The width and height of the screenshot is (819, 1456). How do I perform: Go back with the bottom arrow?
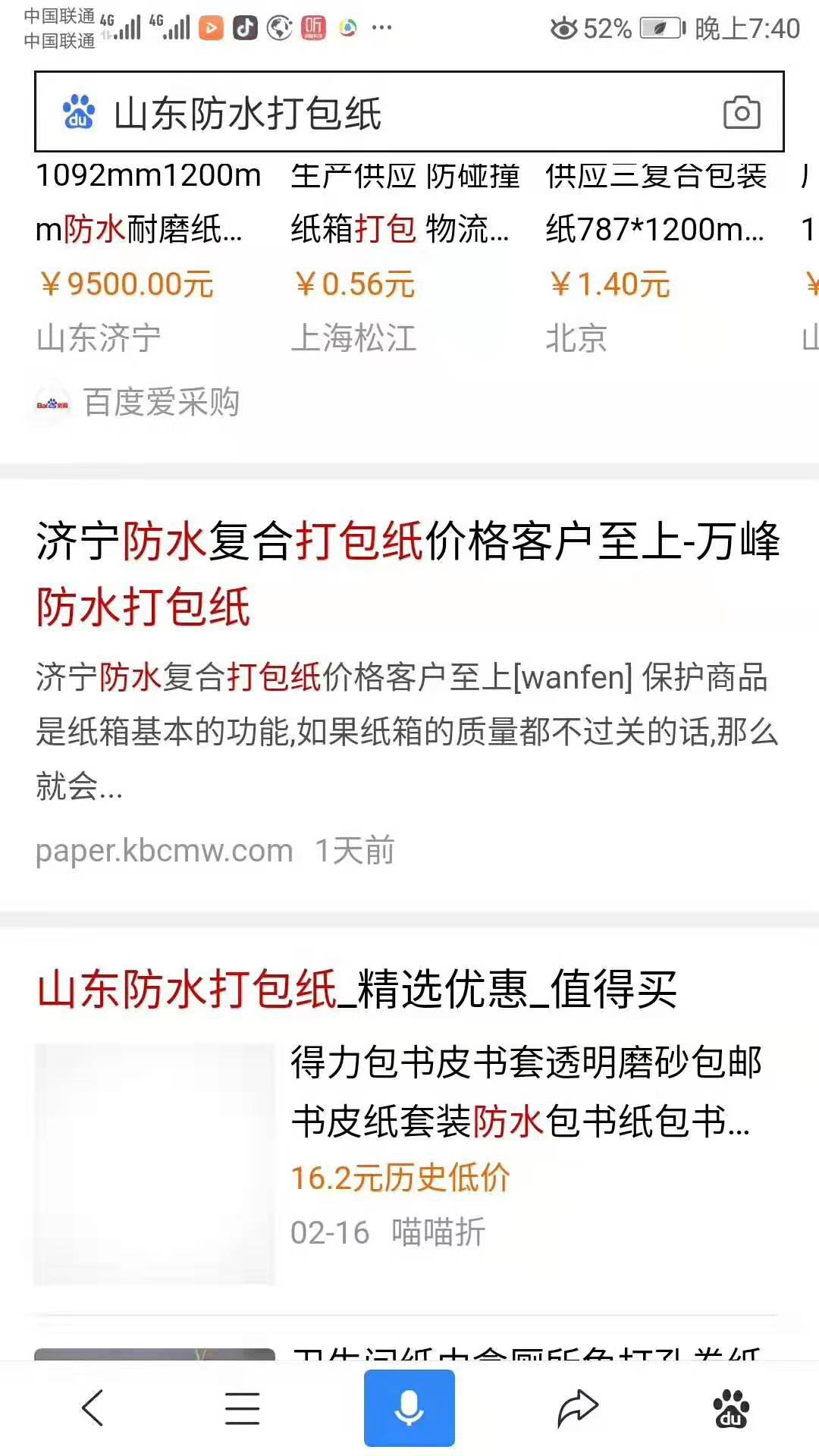(93, 1409)
